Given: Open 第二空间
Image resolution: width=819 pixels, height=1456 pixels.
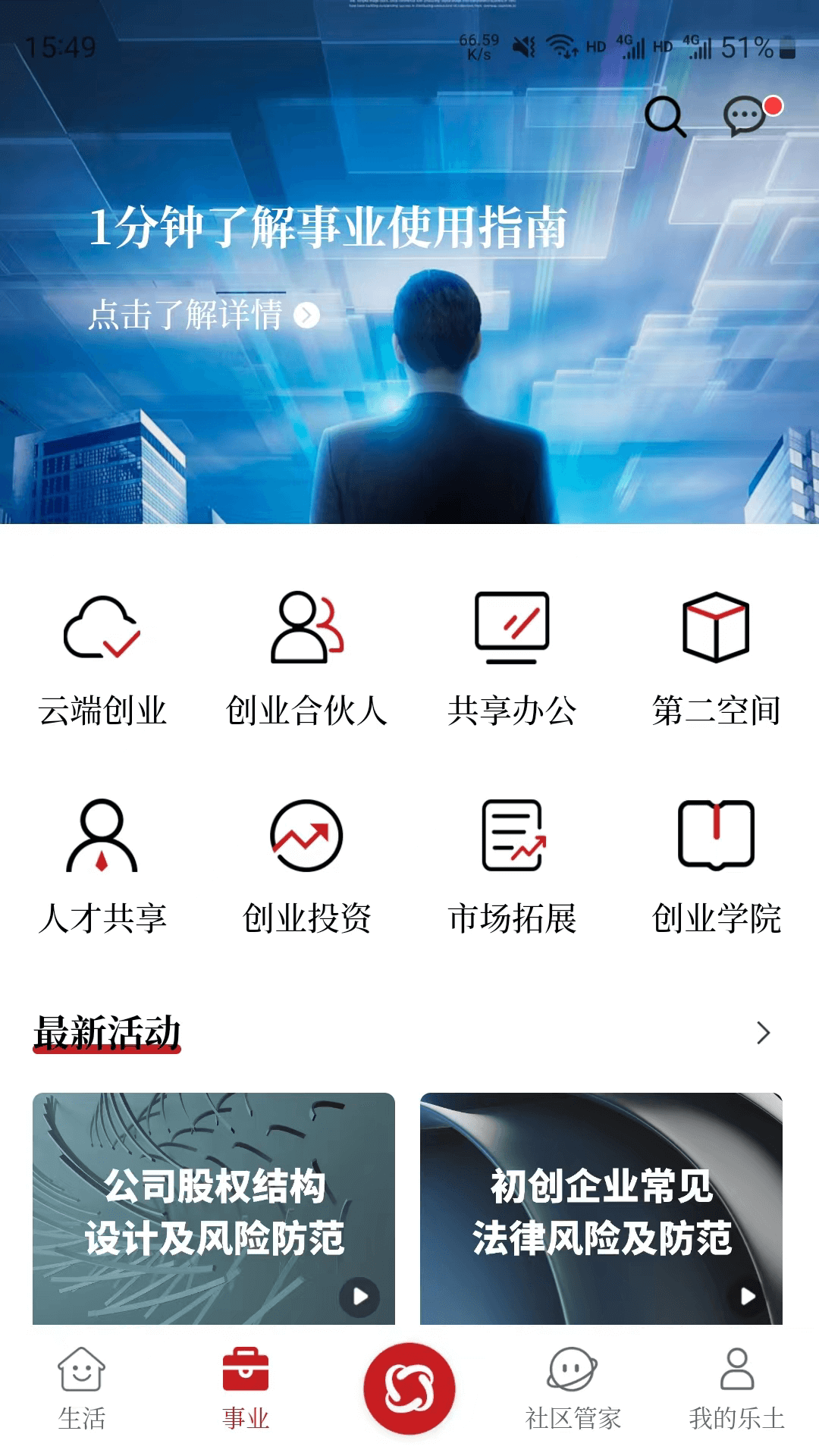Looking at the screenshot, I should 716,660.
